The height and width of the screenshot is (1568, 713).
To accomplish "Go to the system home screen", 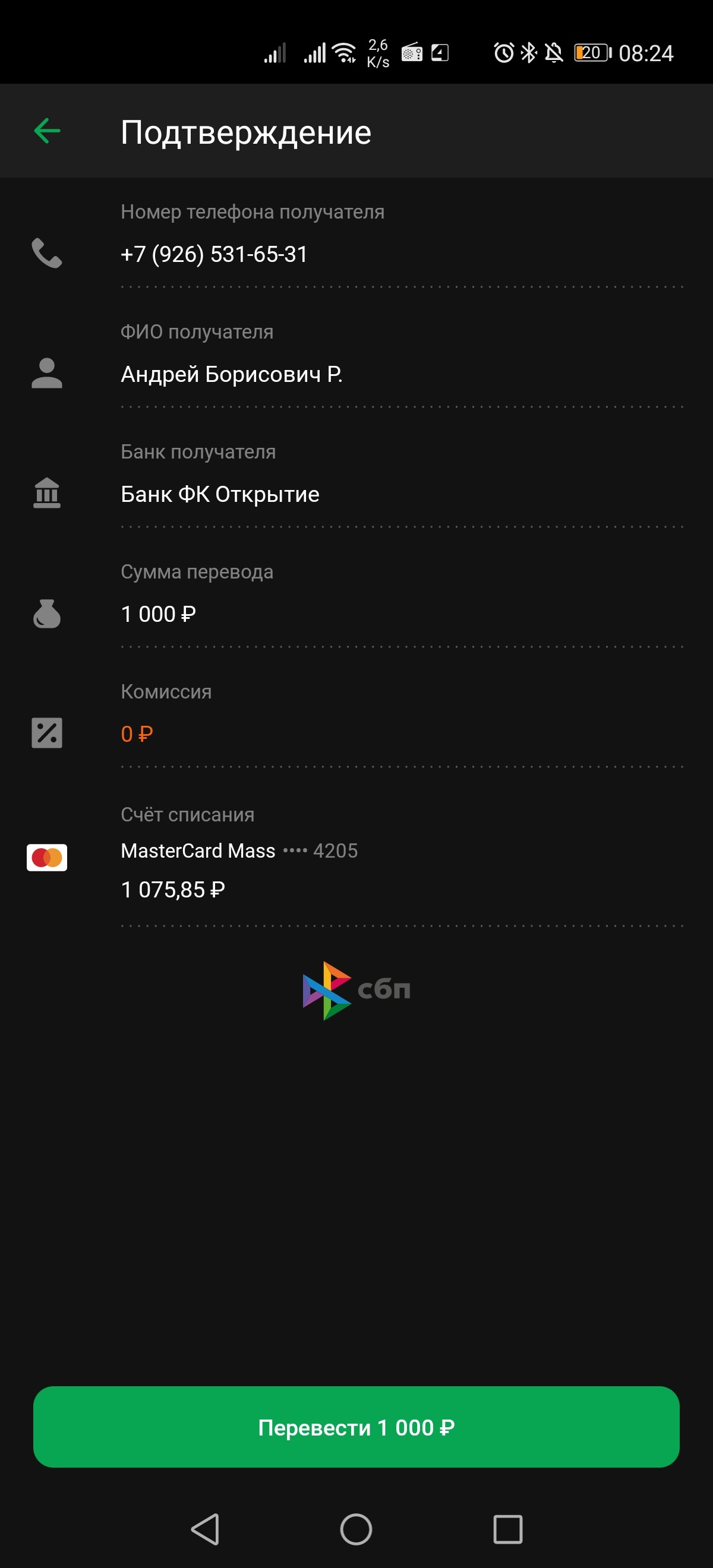I will pos(356,1528).
